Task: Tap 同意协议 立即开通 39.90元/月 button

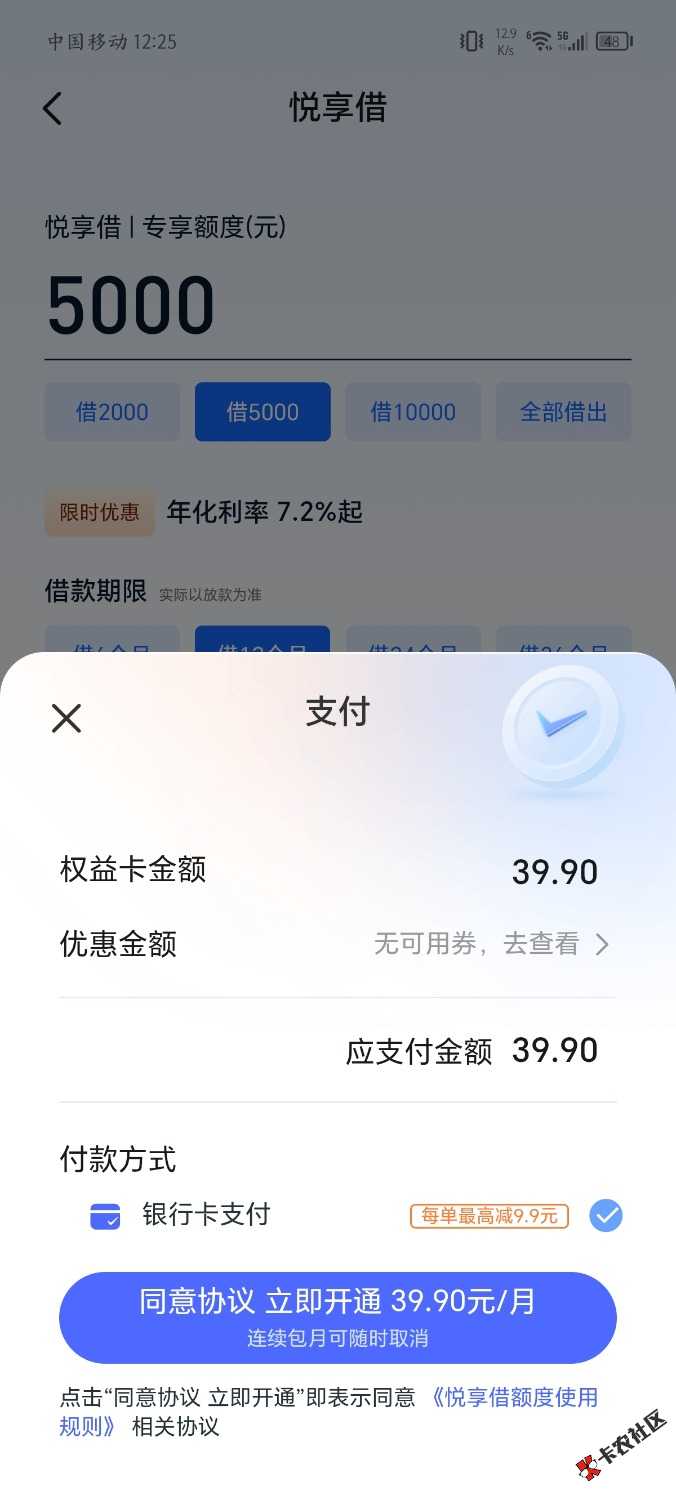Action: coord(338,1317)
